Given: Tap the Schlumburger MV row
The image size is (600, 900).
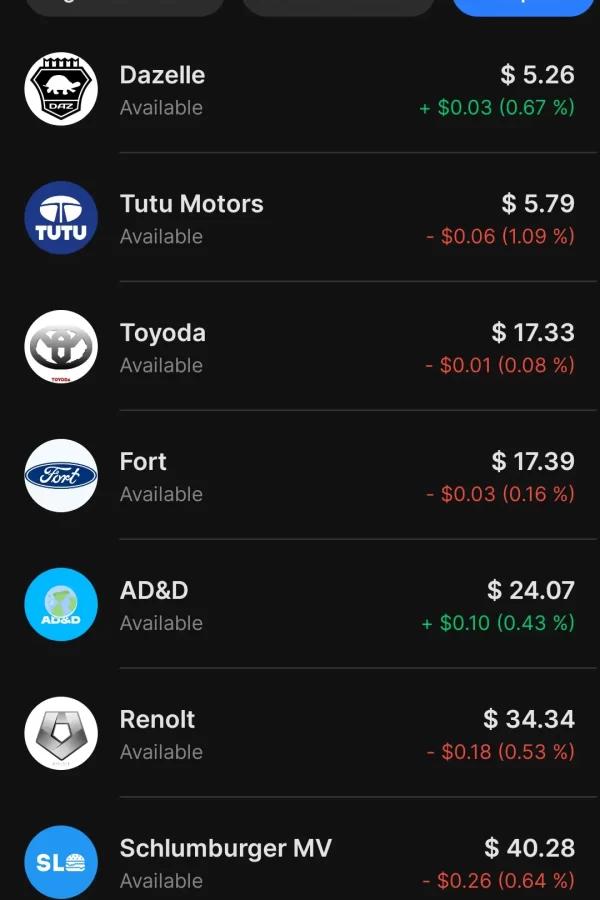Looking at the screenshot, I should [x=300, y=862].
